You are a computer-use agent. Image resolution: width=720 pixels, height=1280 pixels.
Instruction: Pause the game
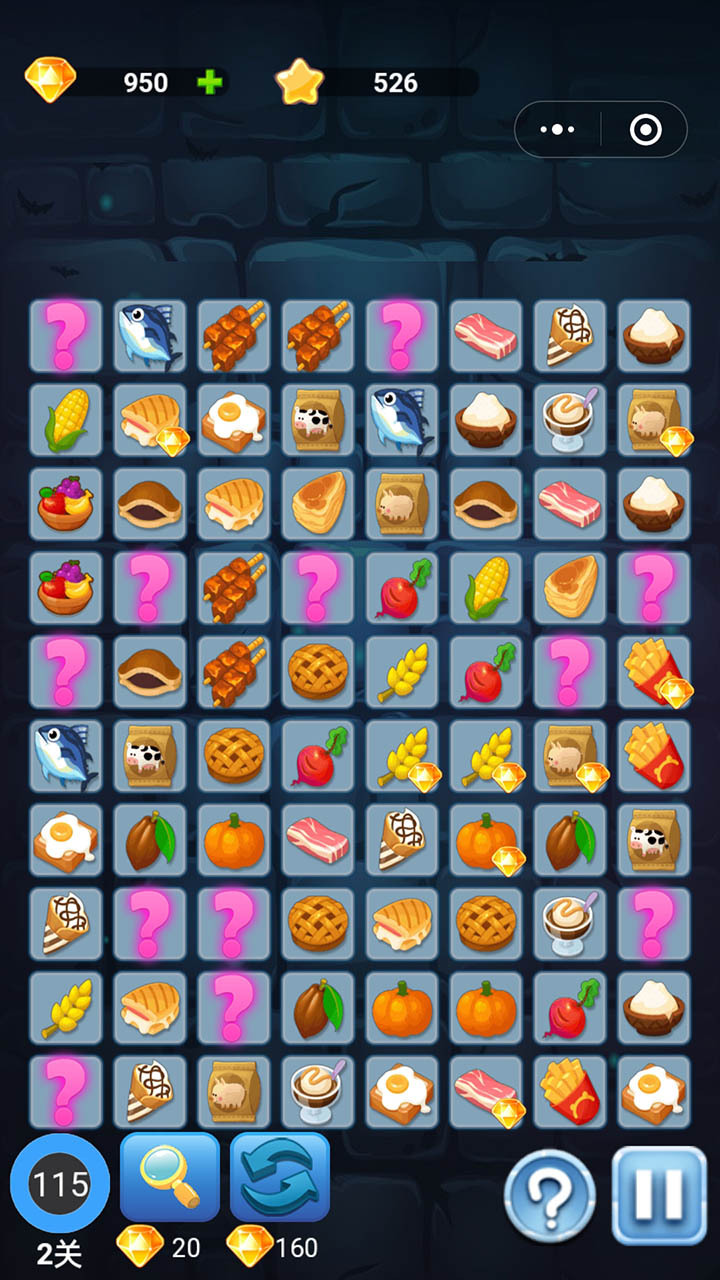(659, 1196)
